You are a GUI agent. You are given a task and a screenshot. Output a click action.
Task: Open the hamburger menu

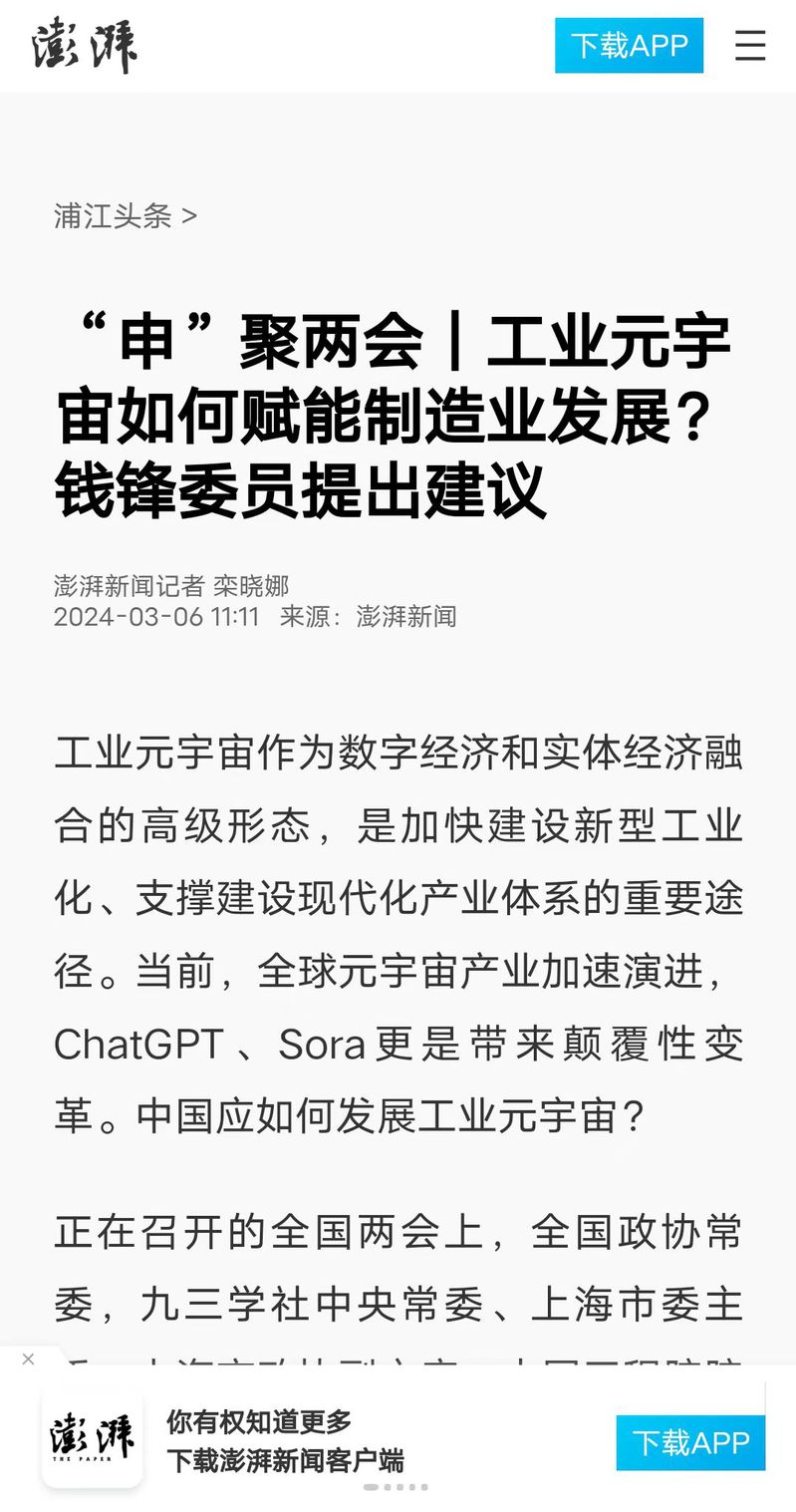749,46
